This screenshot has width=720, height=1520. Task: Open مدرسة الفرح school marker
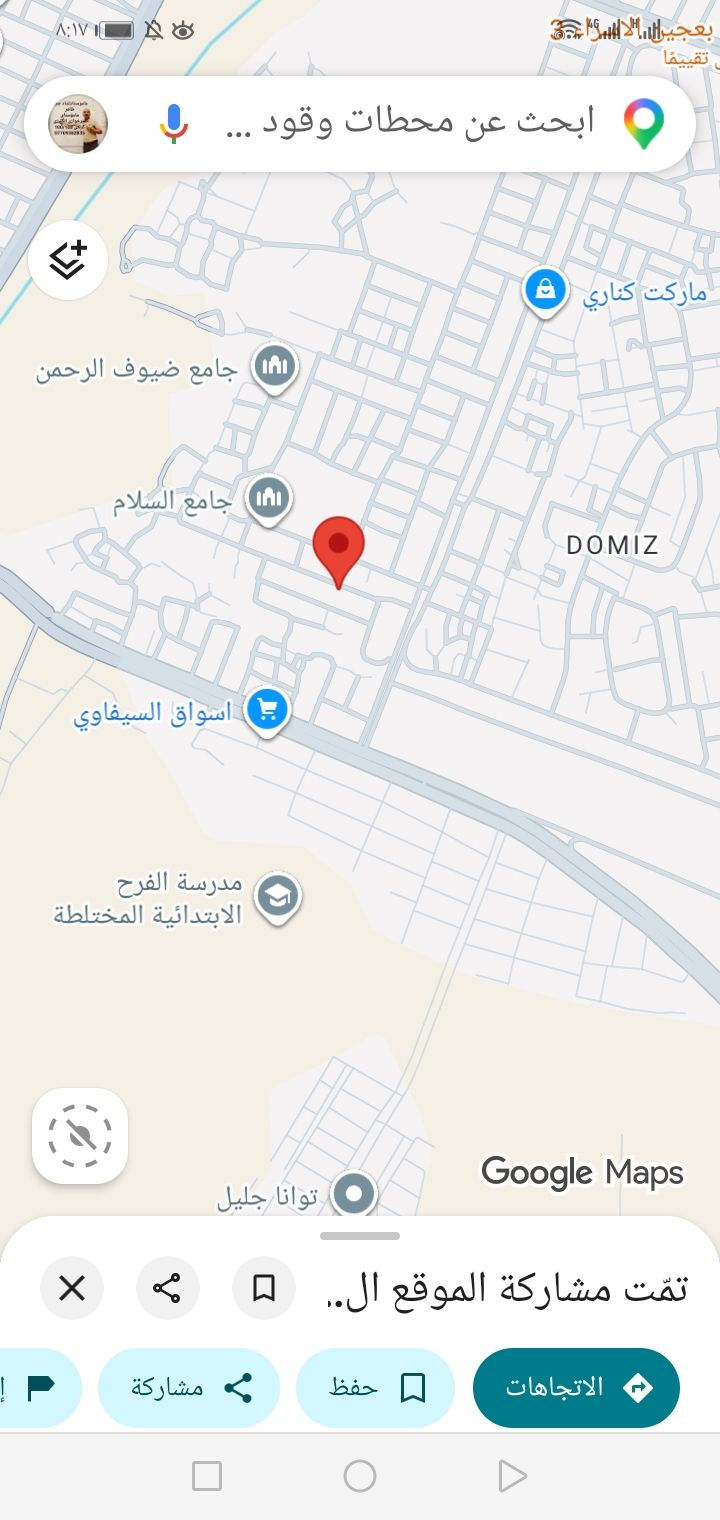[x=277, y=897]
